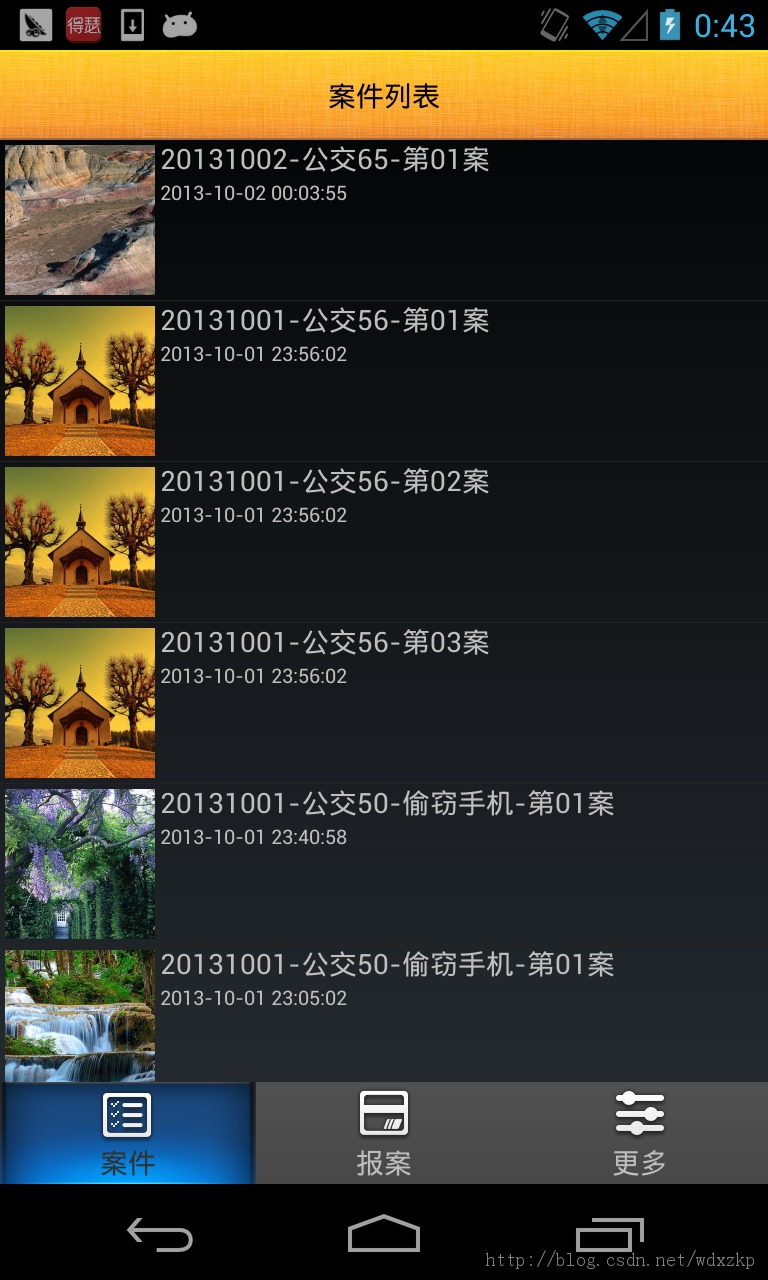The image size is (768, 1280).
Task: Switch to the 更多 tab
Action: (x=640, y=1134)
